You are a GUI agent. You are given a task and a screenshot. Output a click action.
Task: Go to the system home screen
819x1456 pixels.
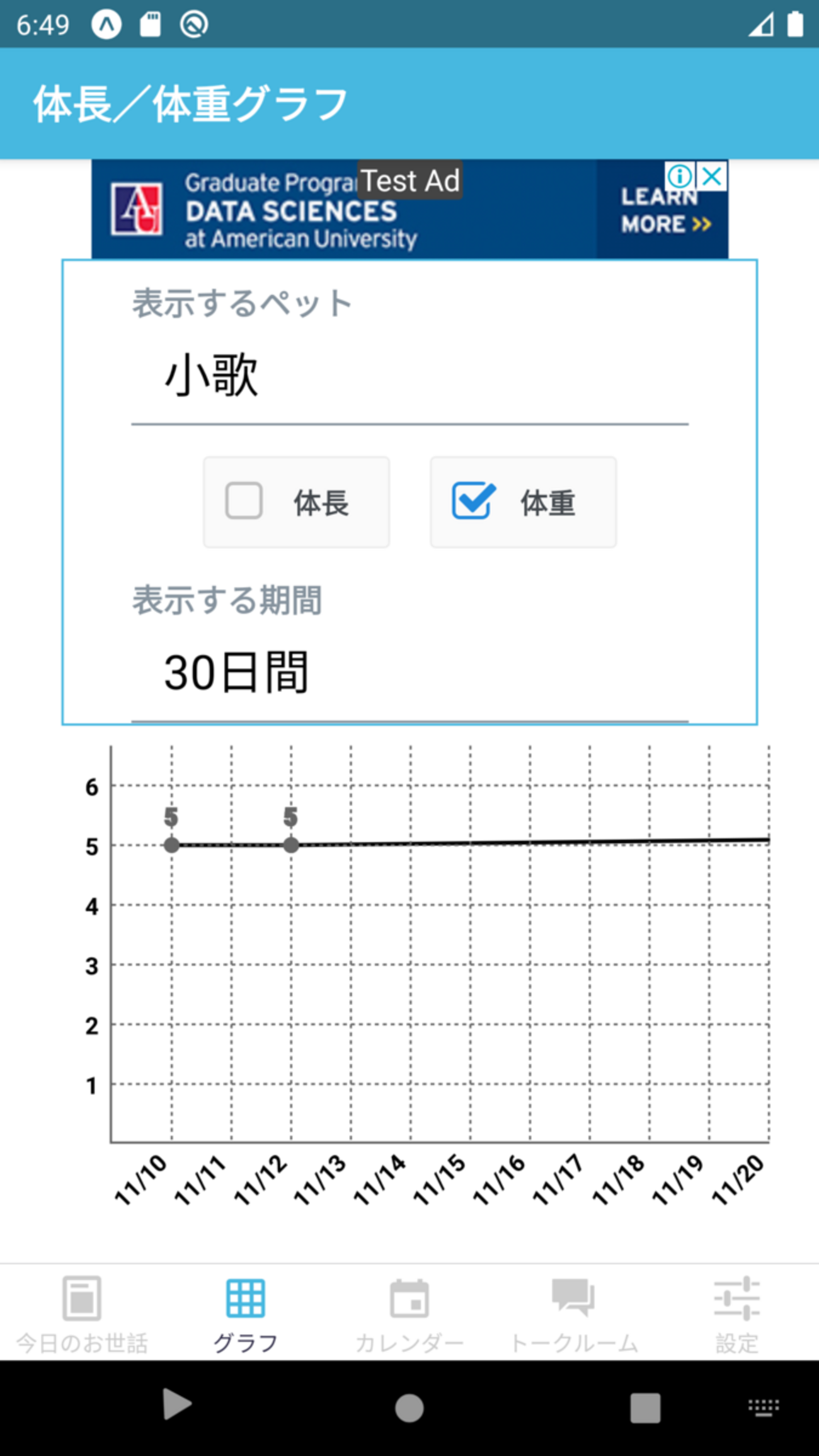pyautogui.click(x=409, y=1407)
